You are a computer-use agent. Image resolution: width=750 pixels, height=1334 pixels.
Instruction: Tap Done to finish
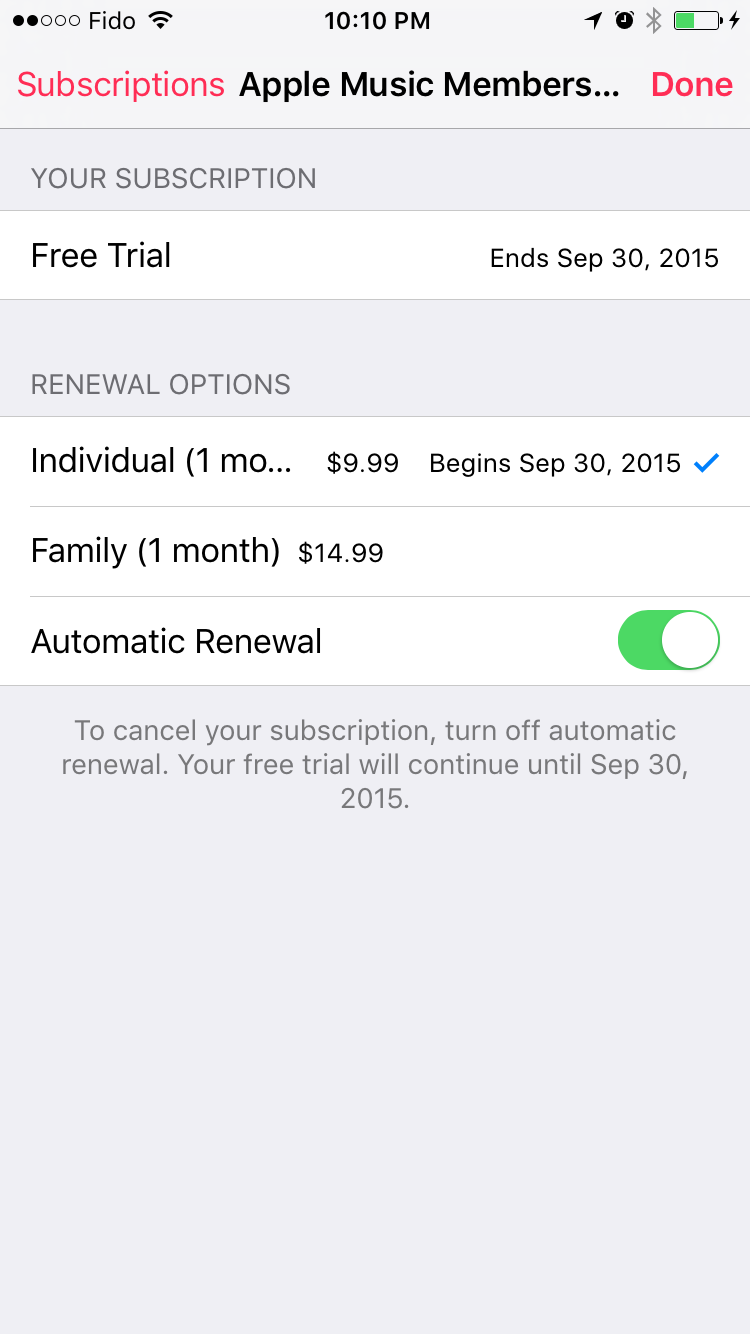click(692, 85)
